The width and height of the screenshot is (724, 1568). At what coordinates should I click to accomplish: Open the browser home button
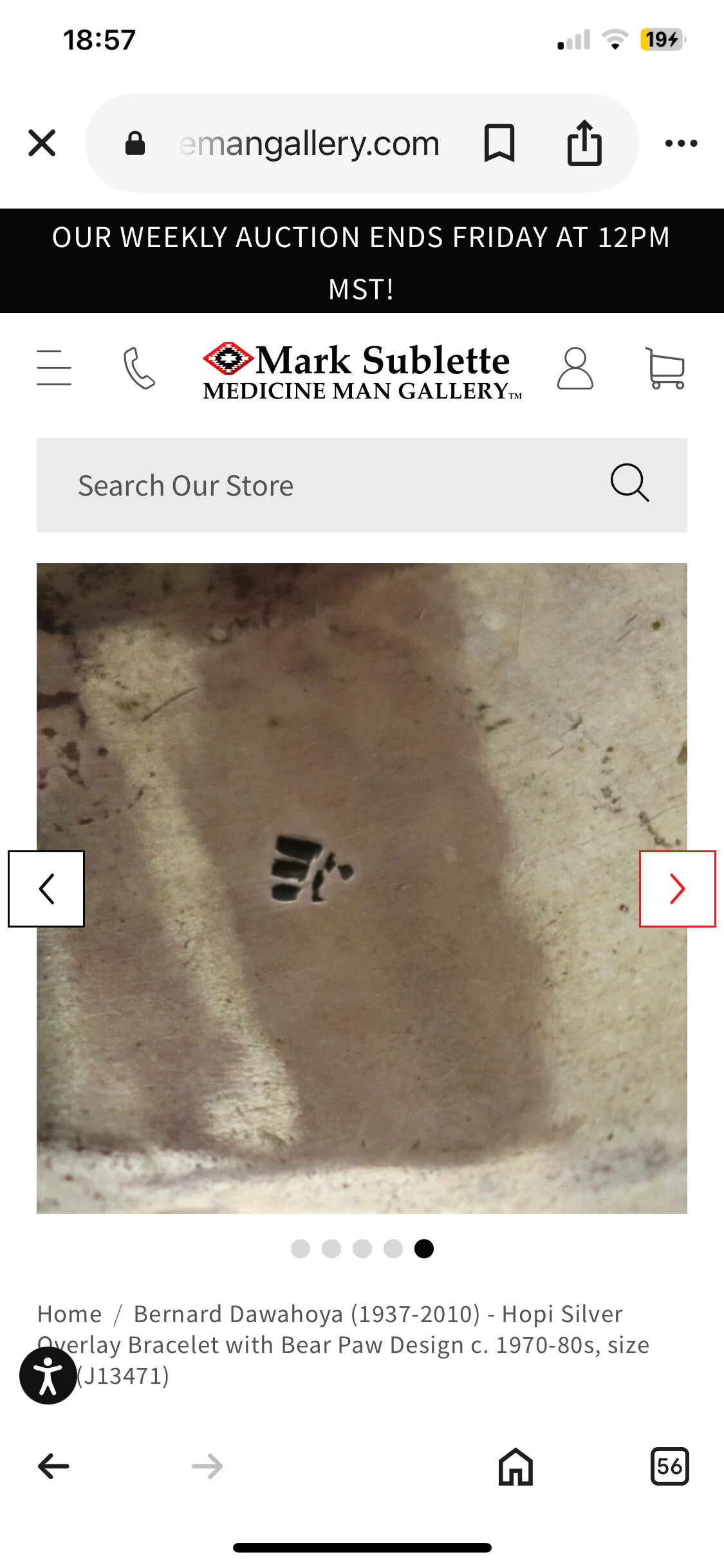point(515,1466)
